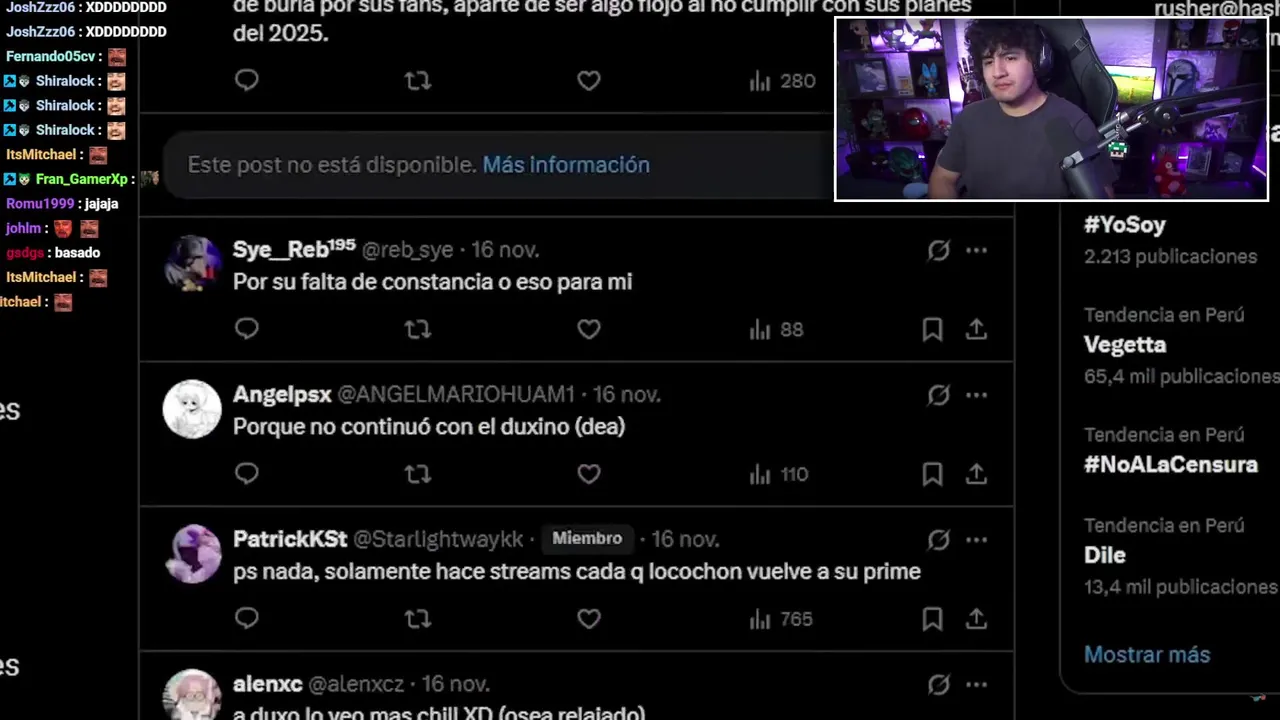Repost PatrickKSt's comment
This screenshot has height=720, width=1280.
pos(418,619)
